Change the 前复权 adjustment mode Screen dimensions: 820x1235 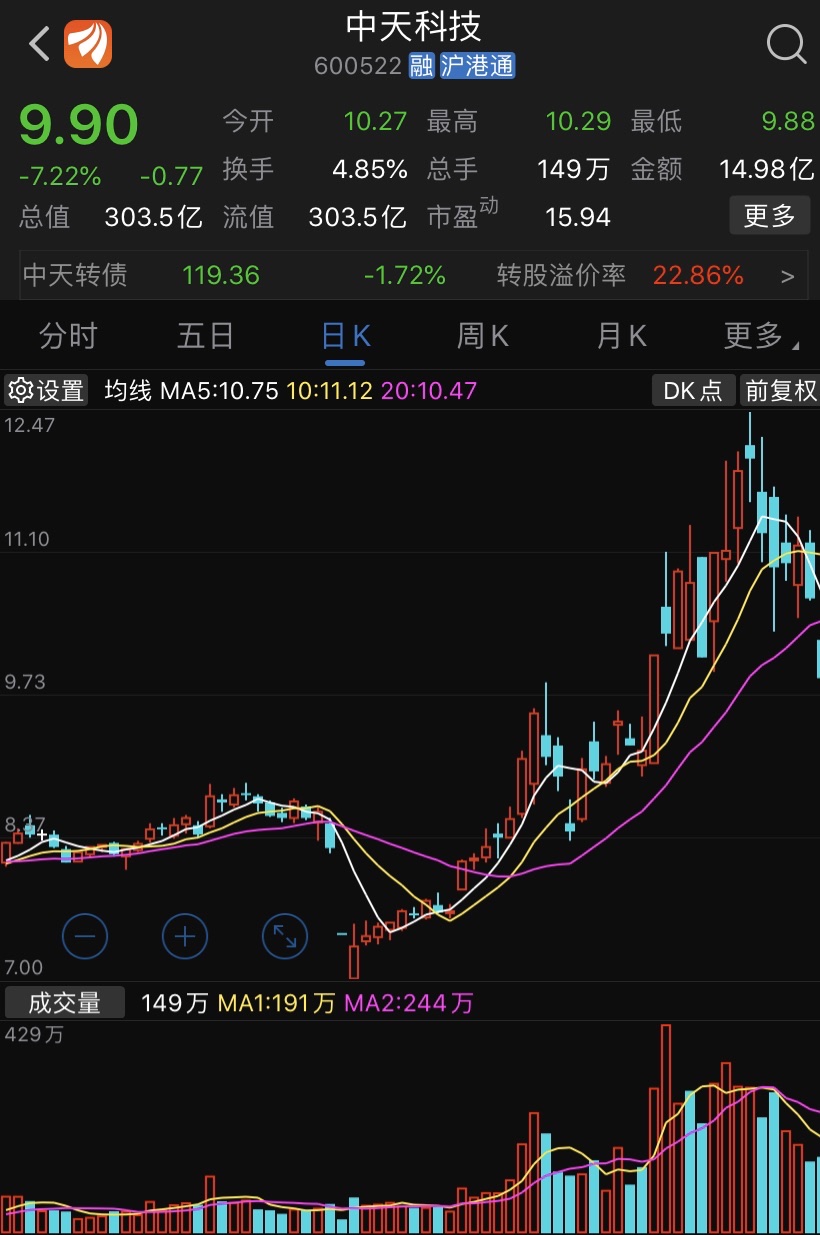coord(780,390)
